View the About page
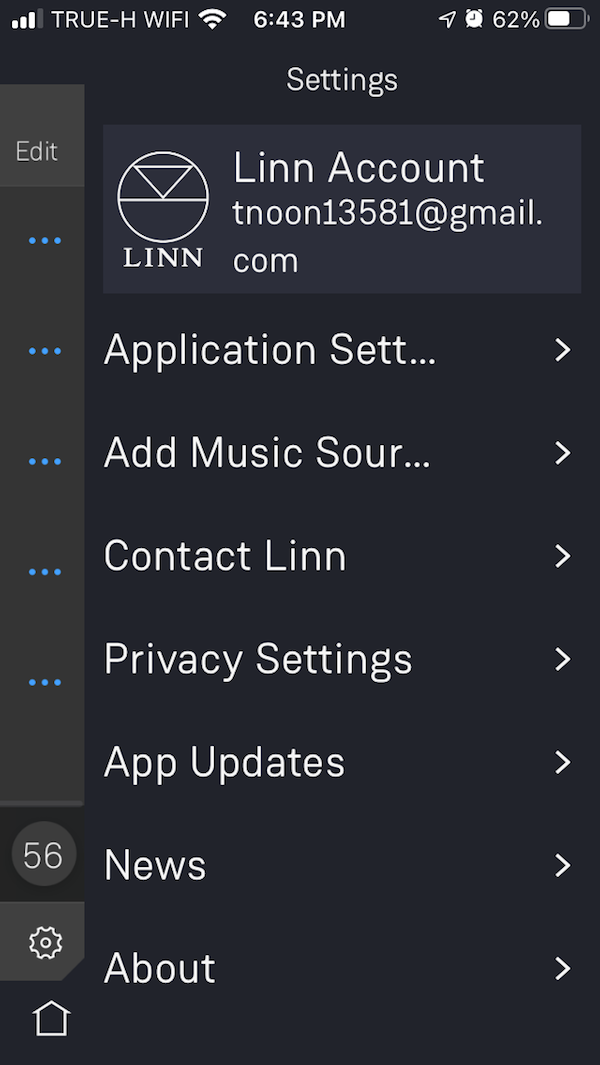 pos(342,968)
